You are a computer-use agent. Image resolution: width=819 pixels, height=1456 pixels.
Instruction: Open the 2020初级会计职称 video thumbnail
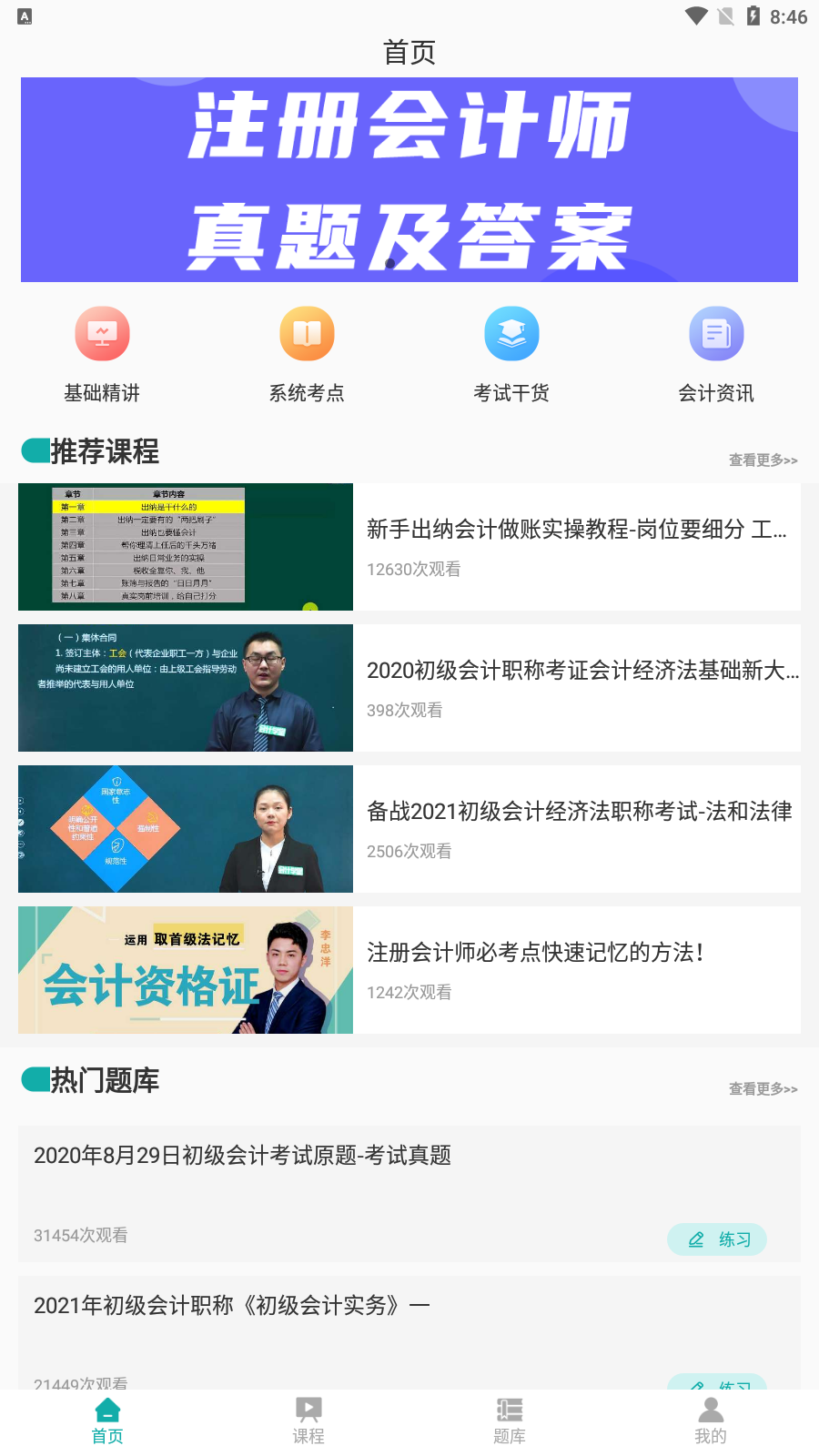pos(185,687)
